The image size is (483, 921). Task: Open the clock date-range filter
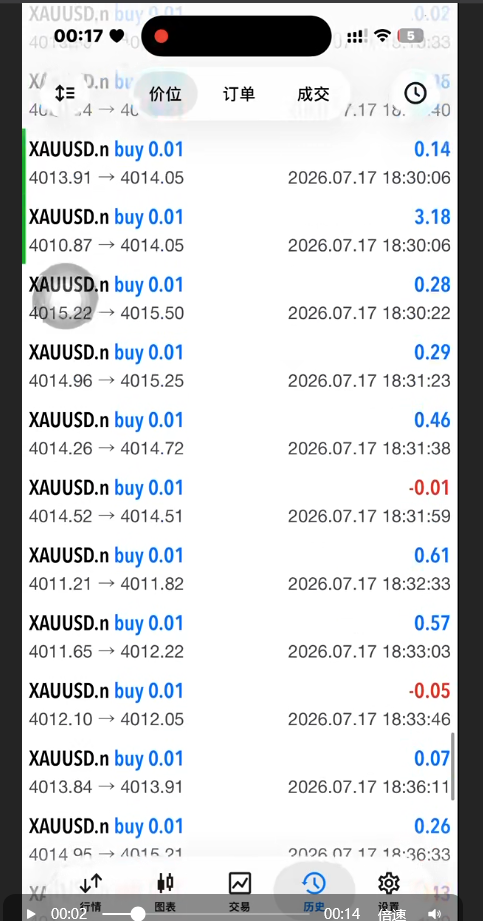click(x=415, y=93)
